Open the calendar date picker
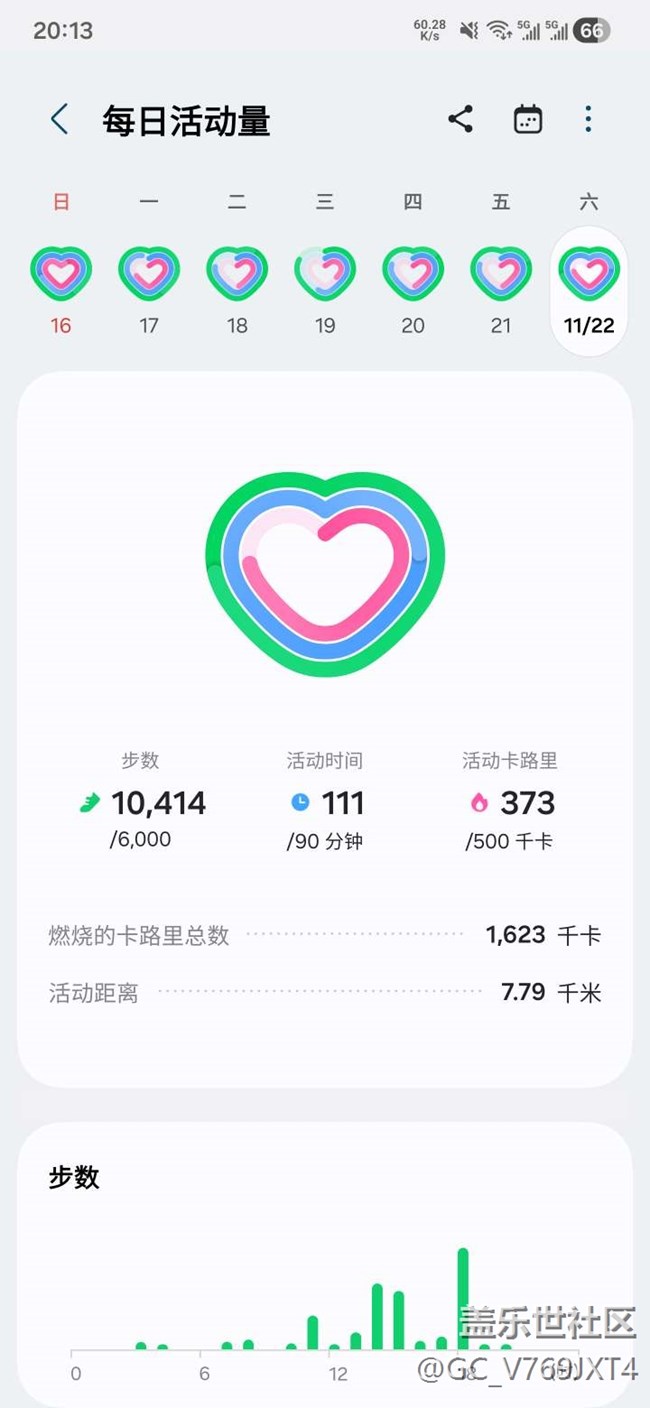The height and width of the screenshot is (1408, 650). point(527,120)
